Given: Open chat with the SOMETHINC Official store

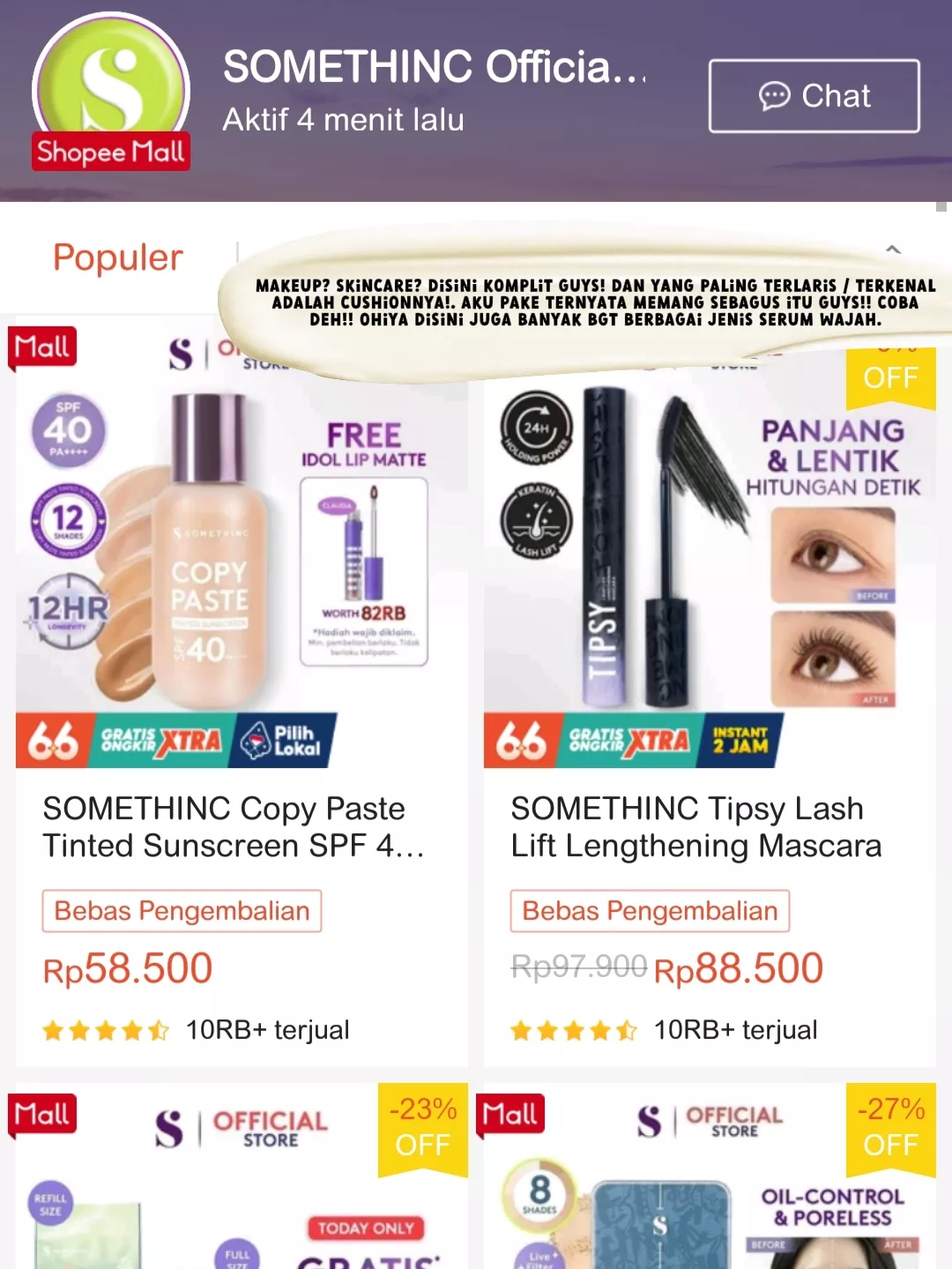Looking at the screenshot, I should (x=814, y=96).
